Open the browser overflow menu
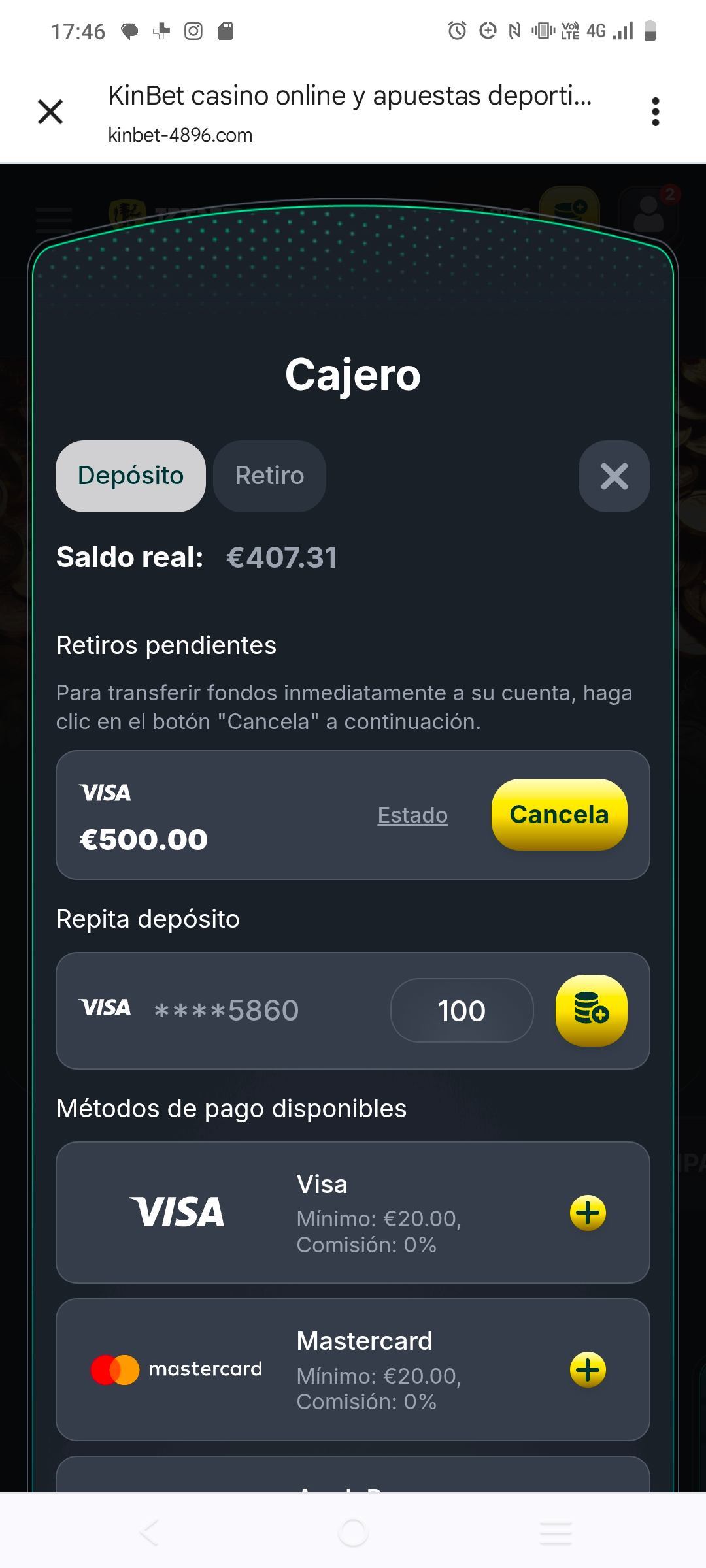706x1568 pixels. tap(655, 112)
